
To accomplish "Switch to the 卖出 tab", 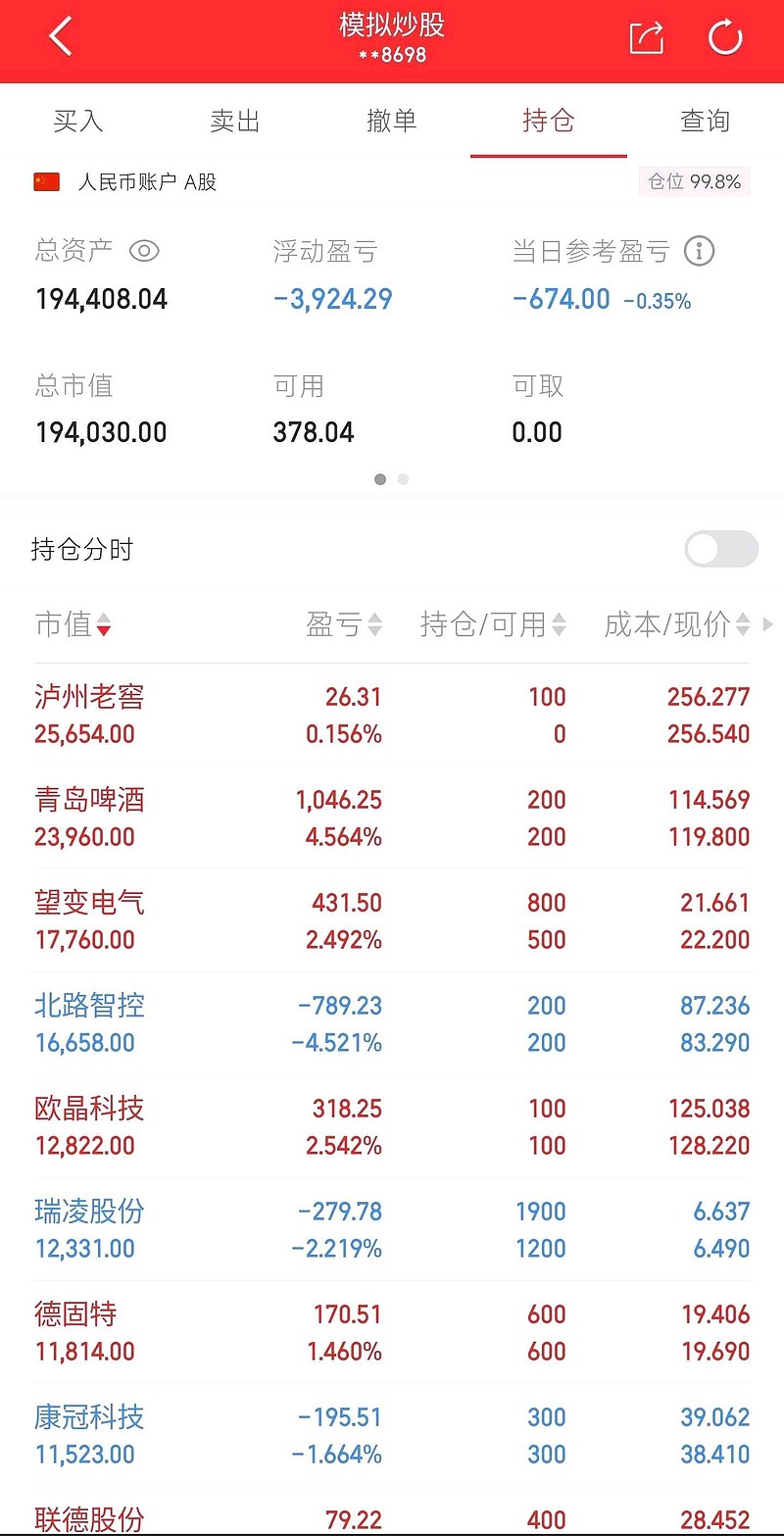I will tap(235, 121).
